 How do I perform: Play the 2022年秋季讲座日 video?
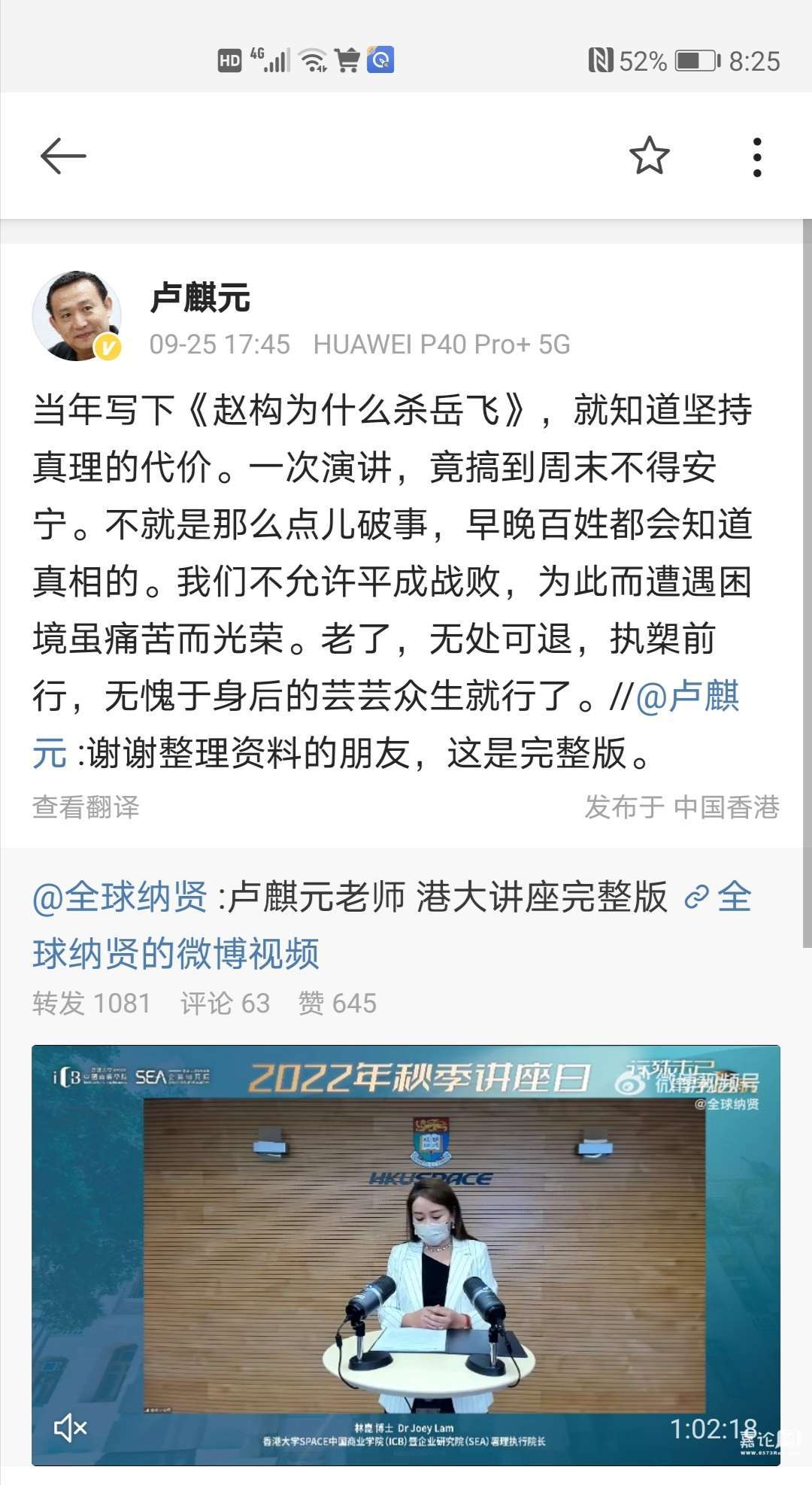[406, 1255]
